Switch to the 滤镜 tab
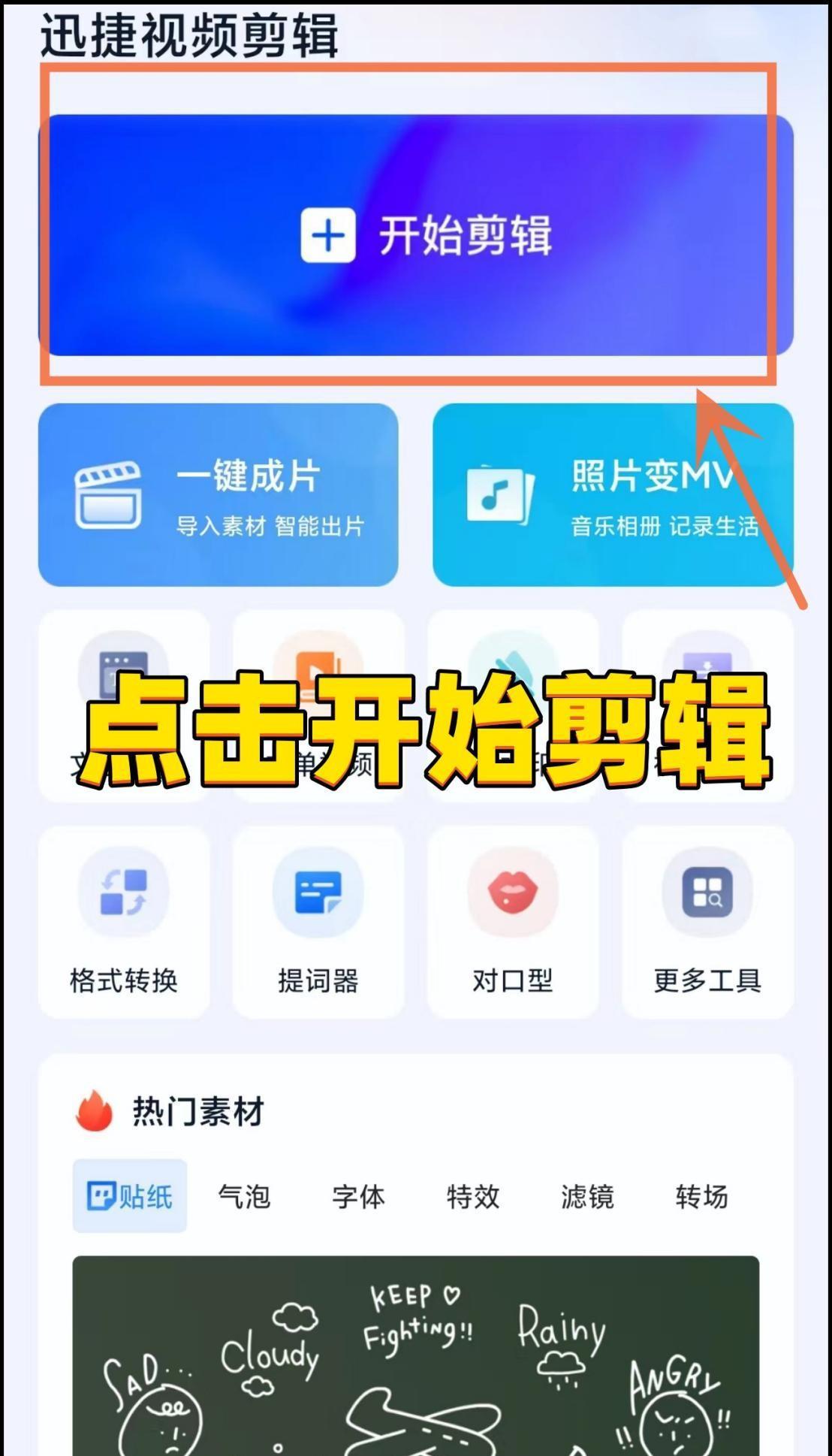The height and width of the screenshot is (1456, 832). [x=587, y=1196]
